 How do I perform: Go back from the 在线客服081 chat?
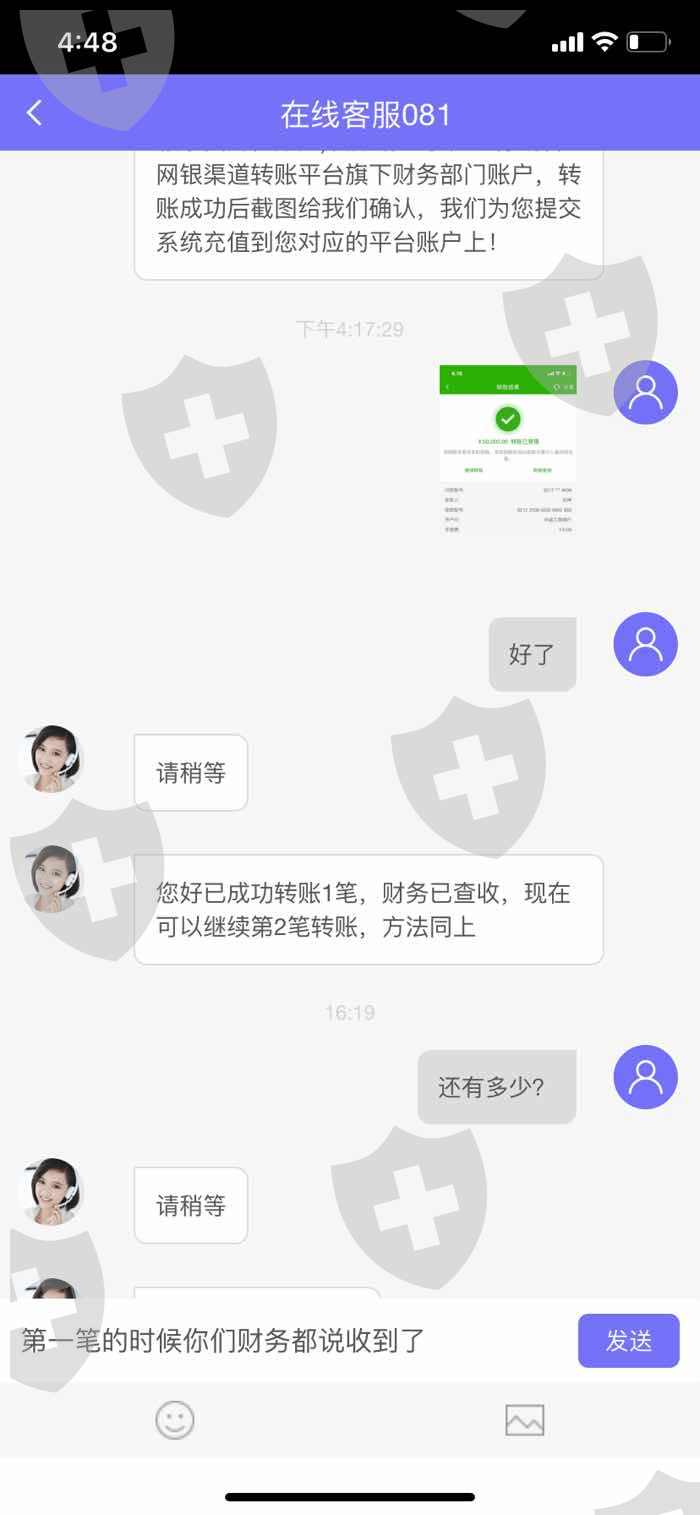[x=35, y=113]
